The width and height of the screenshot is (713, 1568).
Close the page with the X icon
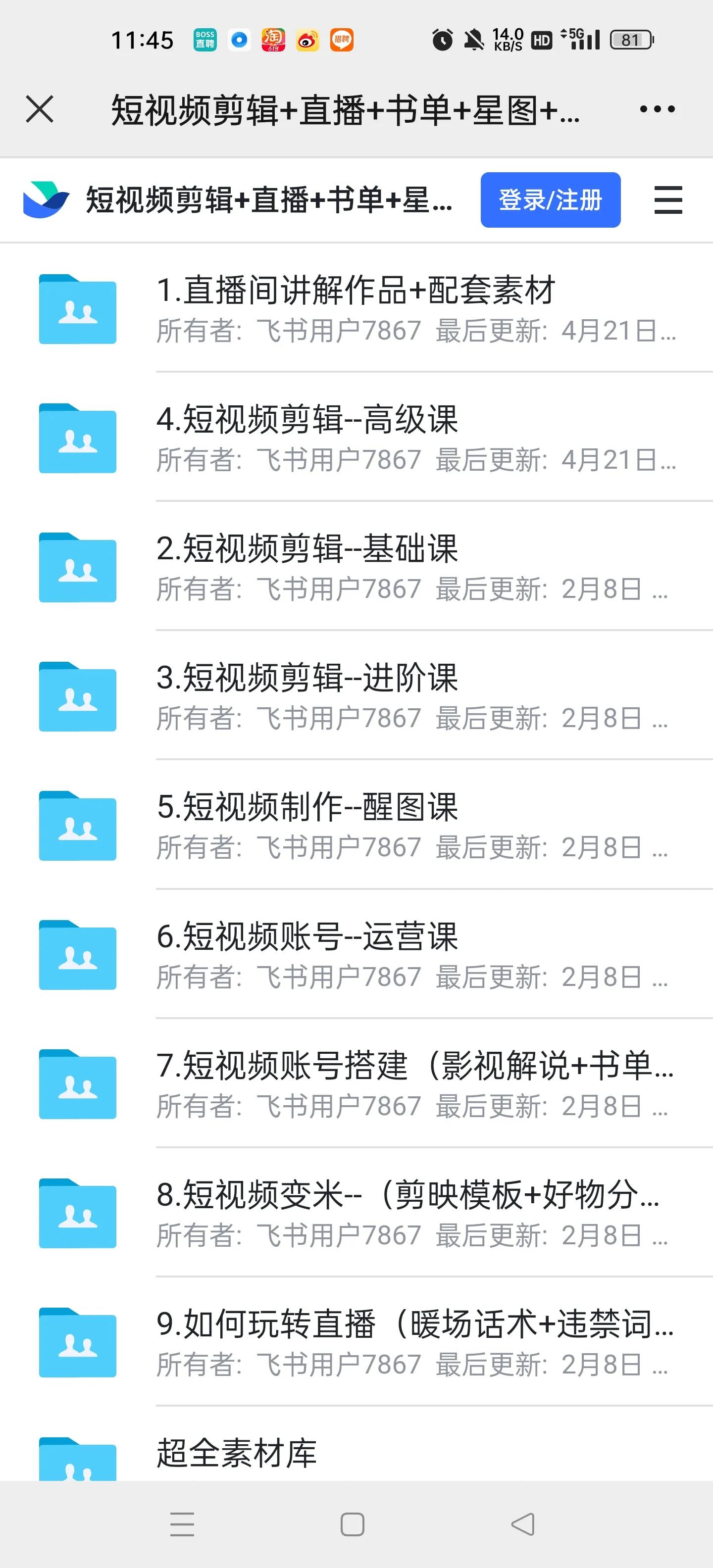pyautogui.click(x=40, y=109)
